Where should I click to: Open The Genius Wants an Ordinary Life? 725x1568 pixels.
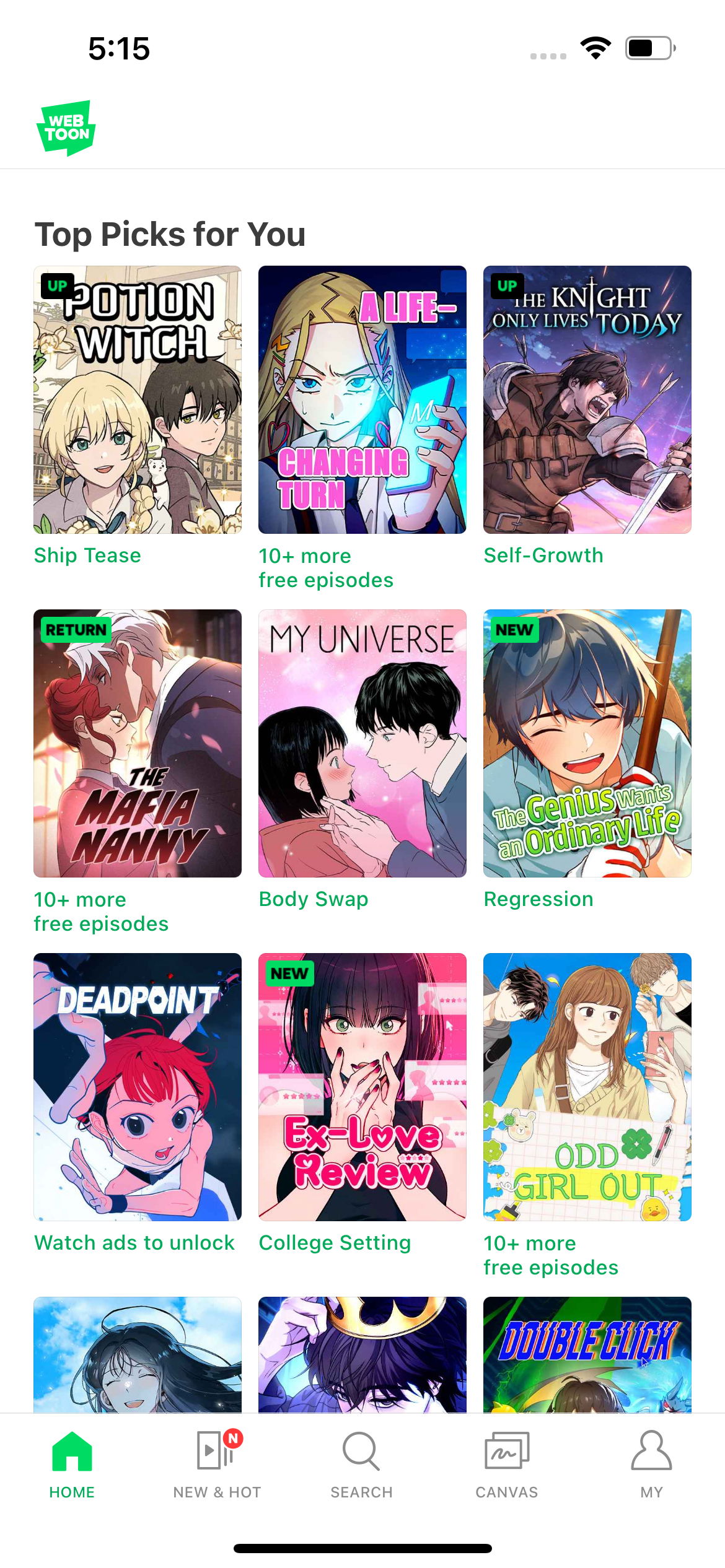(587, 743)
